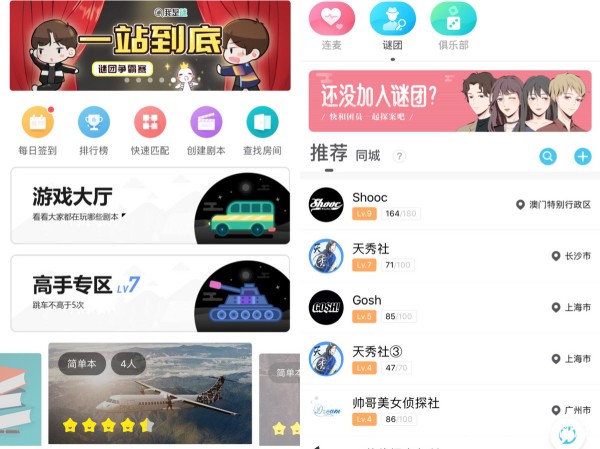Image resolution: width=600 pixels, height=449 pixels.
Task: Open the Gosh group in 上海市
Action: tap(449, 307)
